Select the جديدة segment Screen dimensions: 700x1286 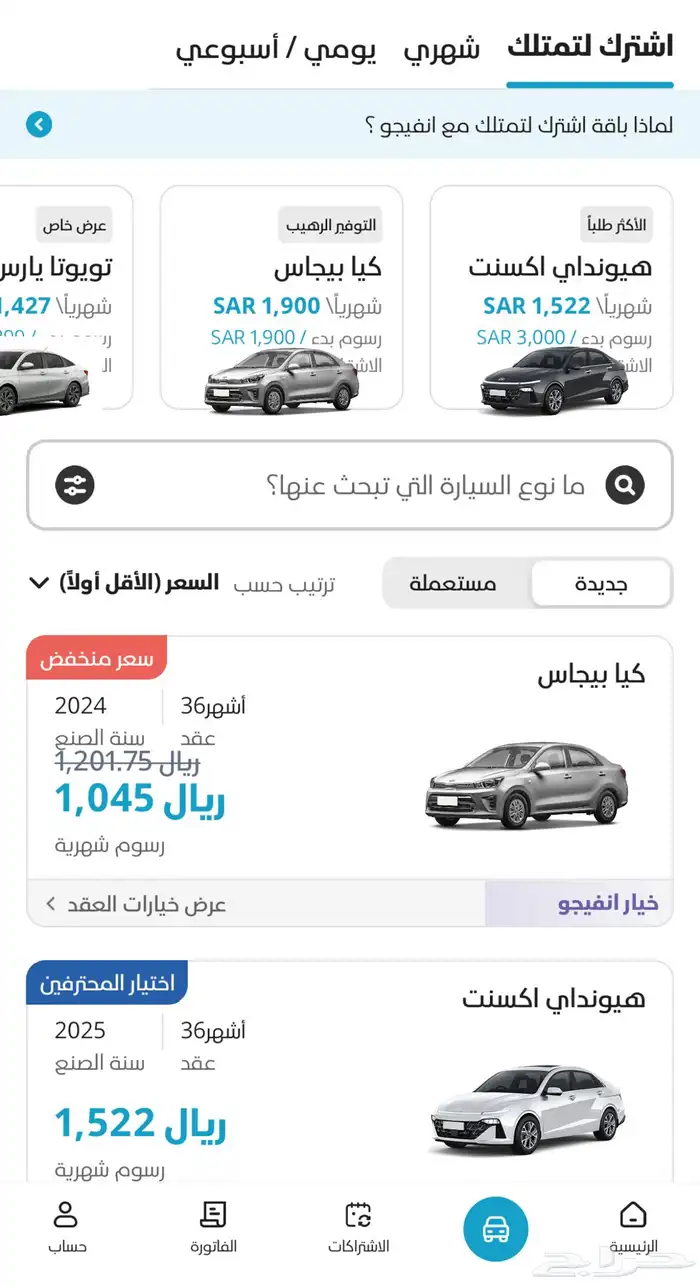[x=600, y=584]
